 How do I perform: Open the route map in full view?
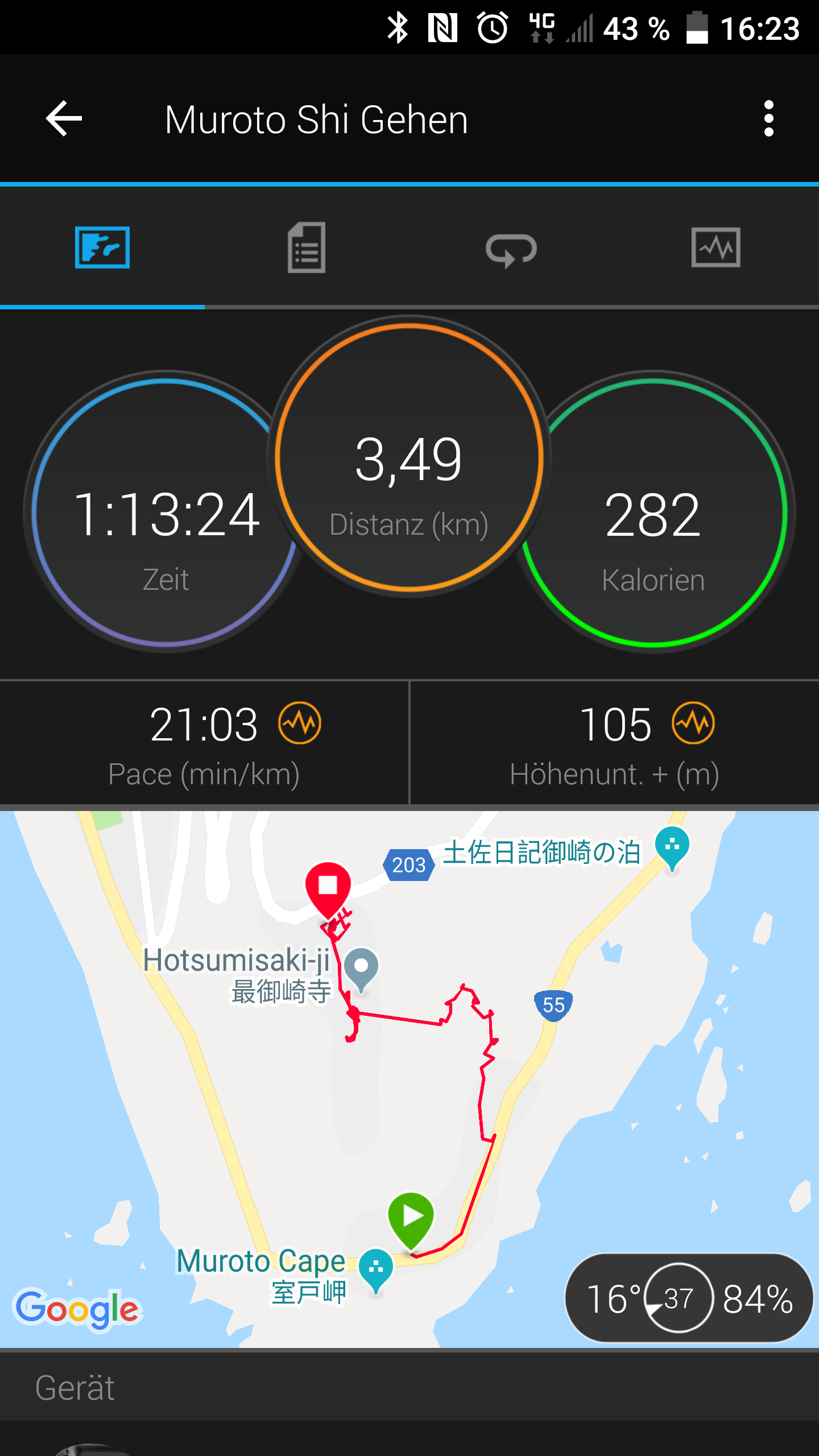409,1079
